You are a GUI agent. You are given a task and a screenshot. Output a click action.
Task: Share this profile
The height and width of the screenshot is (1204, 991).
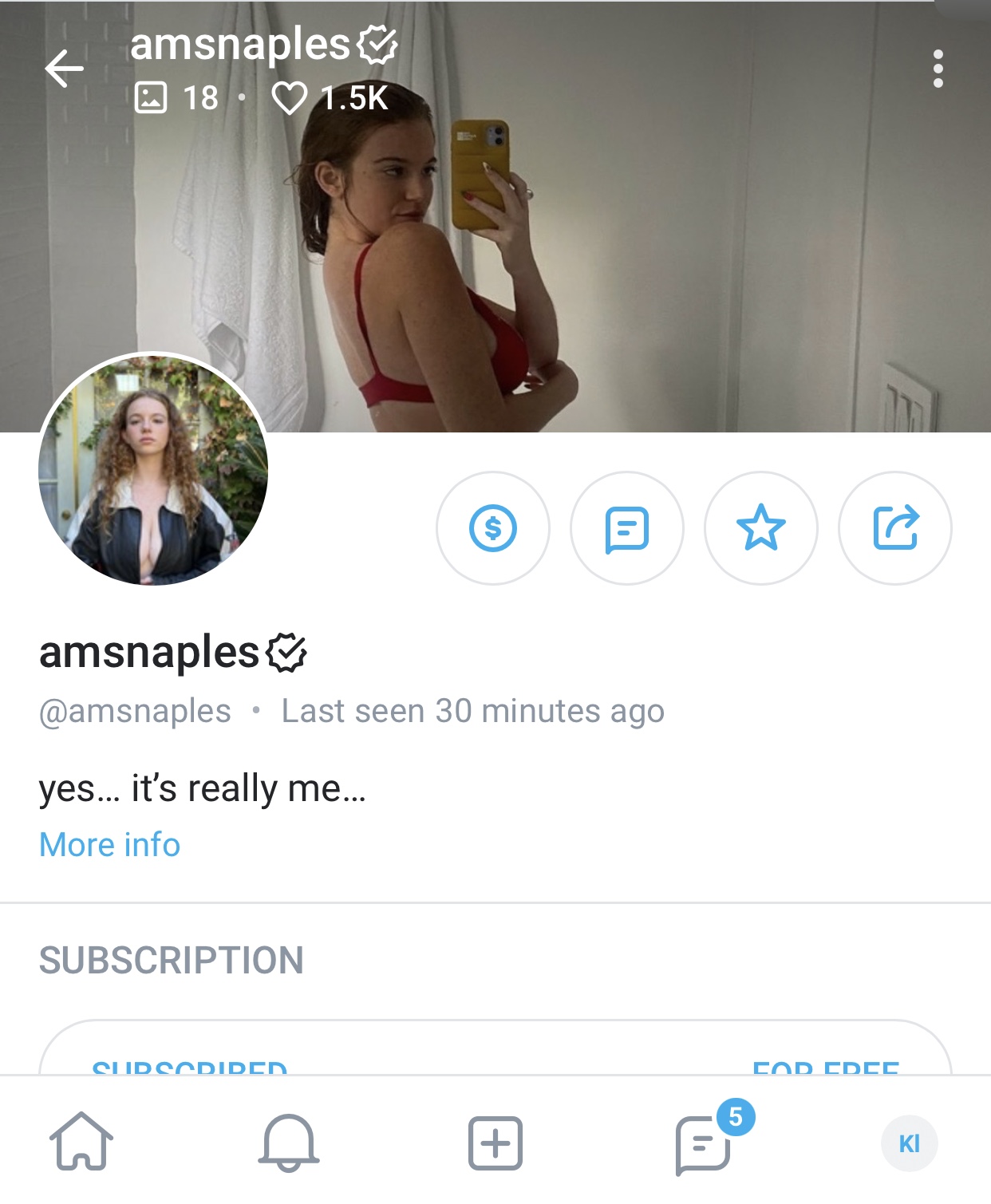point(895,528)
